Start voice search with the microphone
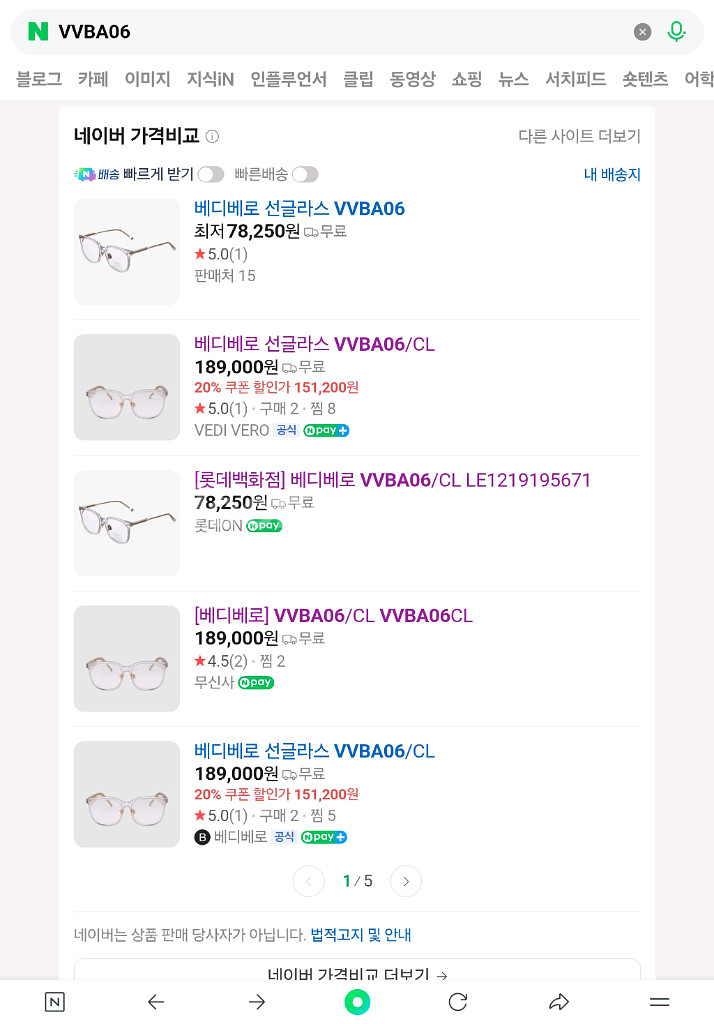The image size is (714, 1024). pos(677,32)
